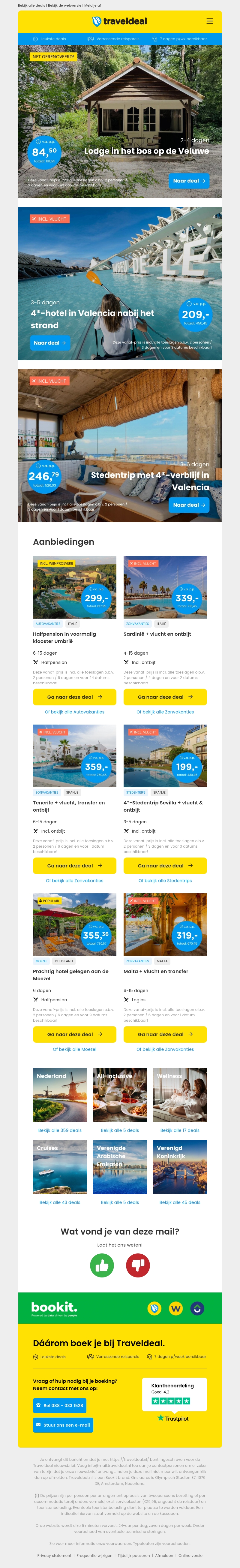Call Traveldeal via Bel 088 - 033 1528

click(60, 1406)
